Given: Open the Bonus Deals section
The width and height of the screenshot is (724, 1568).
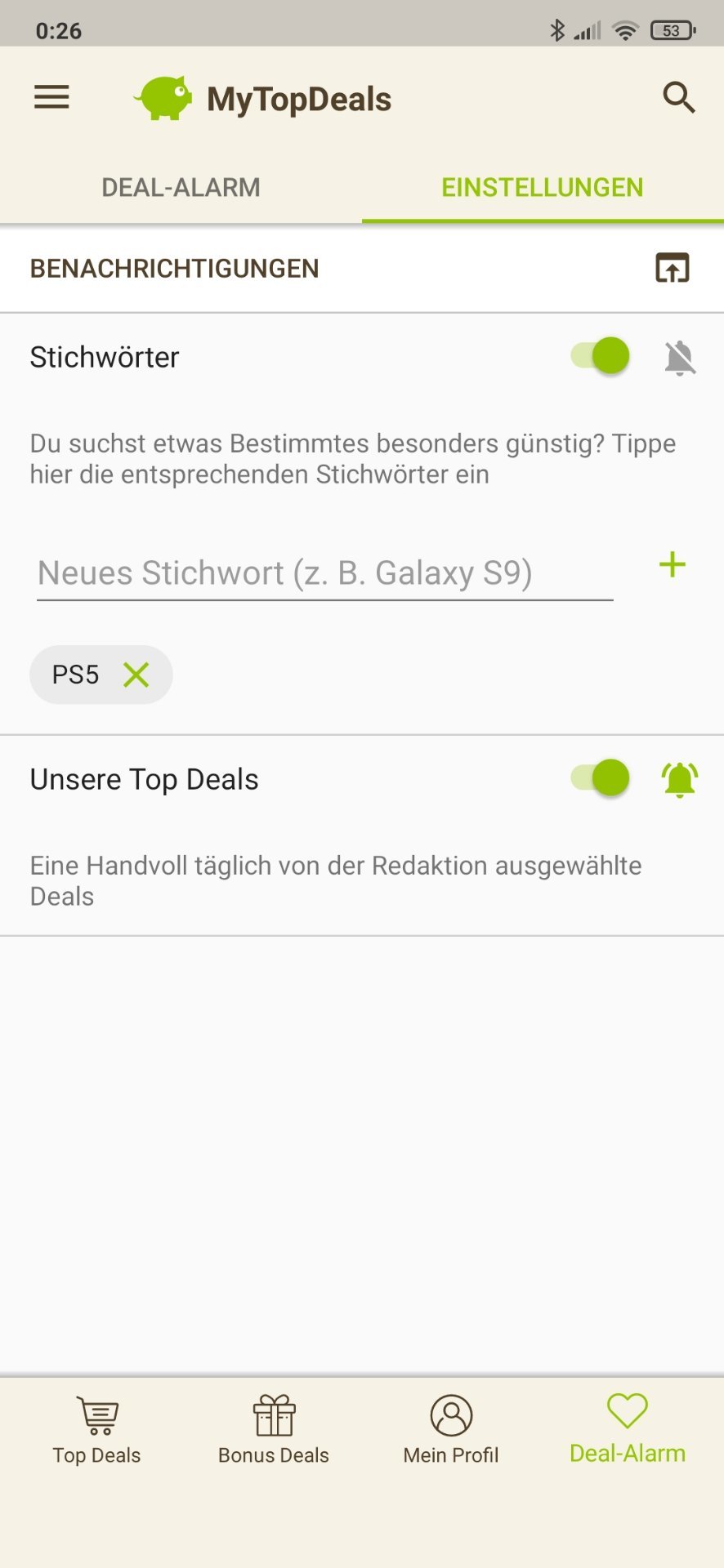Looking at the screenshot, I should pyautogui.click(x=274, y=1429).
